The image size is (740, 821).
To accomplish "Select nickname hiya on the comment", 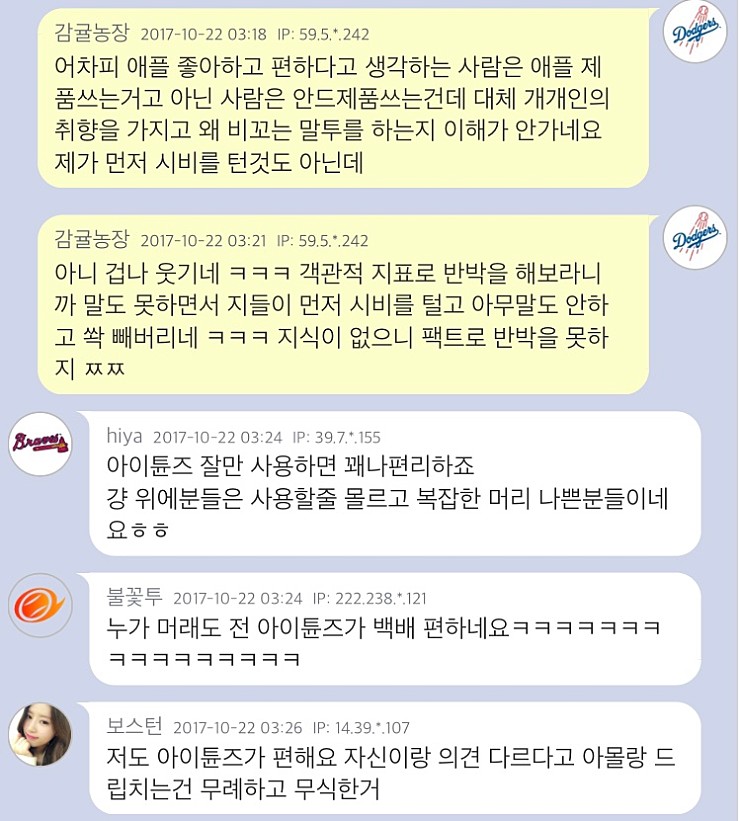I will point(124,436).
